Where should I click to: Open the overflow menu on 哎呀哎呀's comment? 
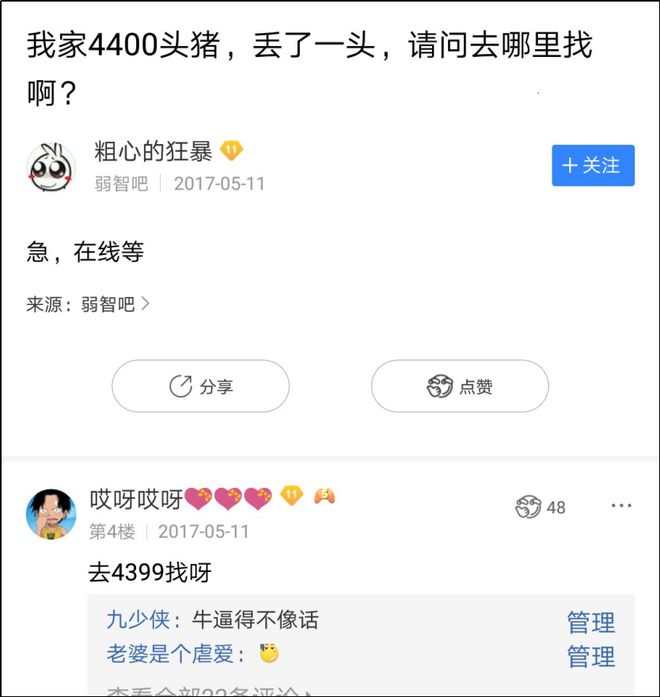click(x=621, y=506)
